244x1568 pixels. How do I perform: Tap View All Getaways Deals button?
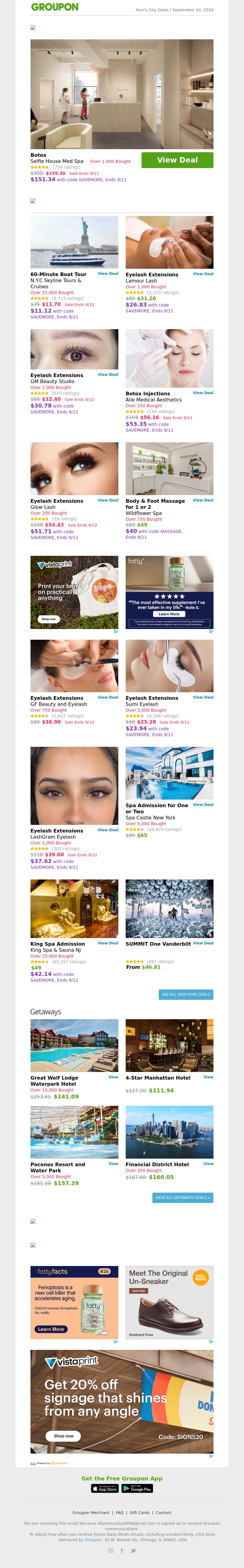coord(183,1198)
